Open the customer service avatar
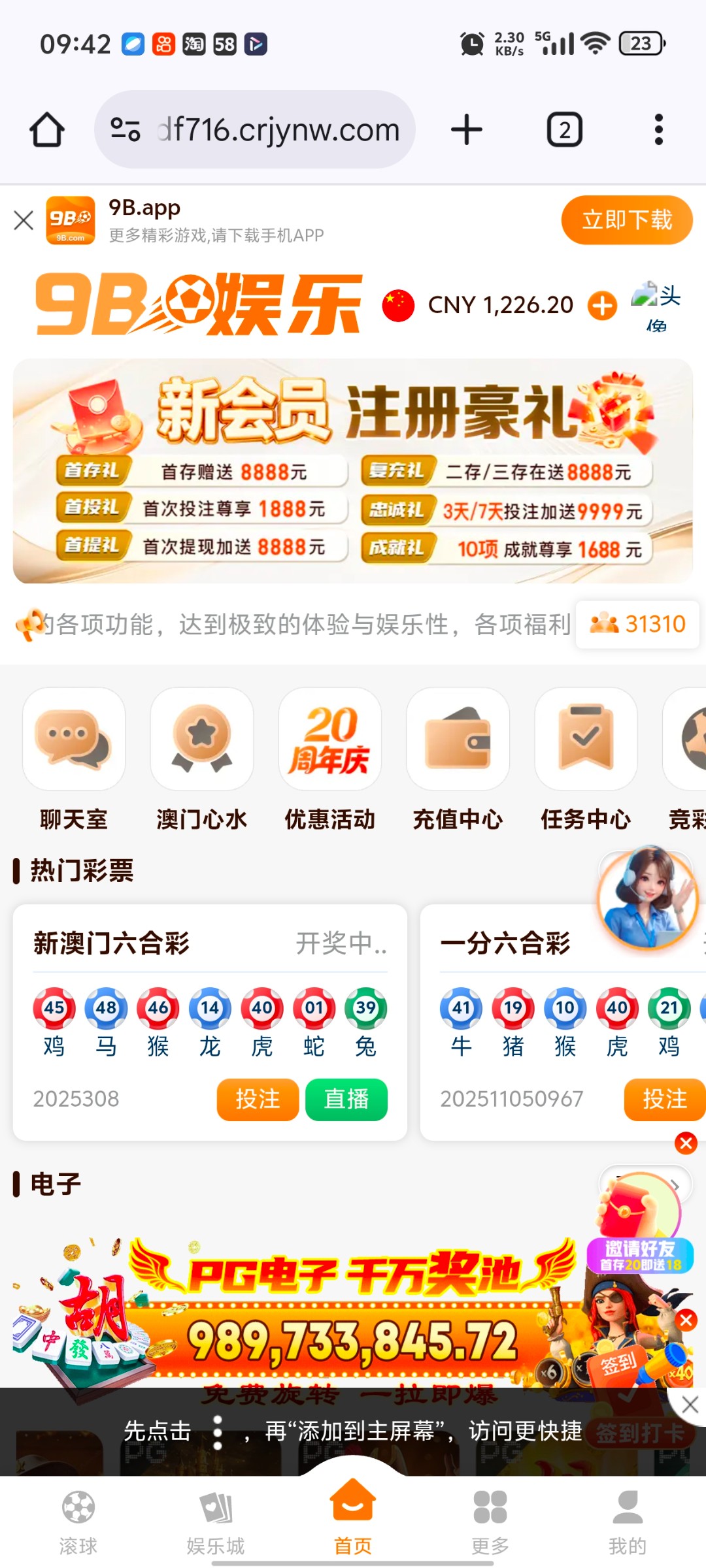This screenshot has height=1568, width=706. click(x=647, y=897)
